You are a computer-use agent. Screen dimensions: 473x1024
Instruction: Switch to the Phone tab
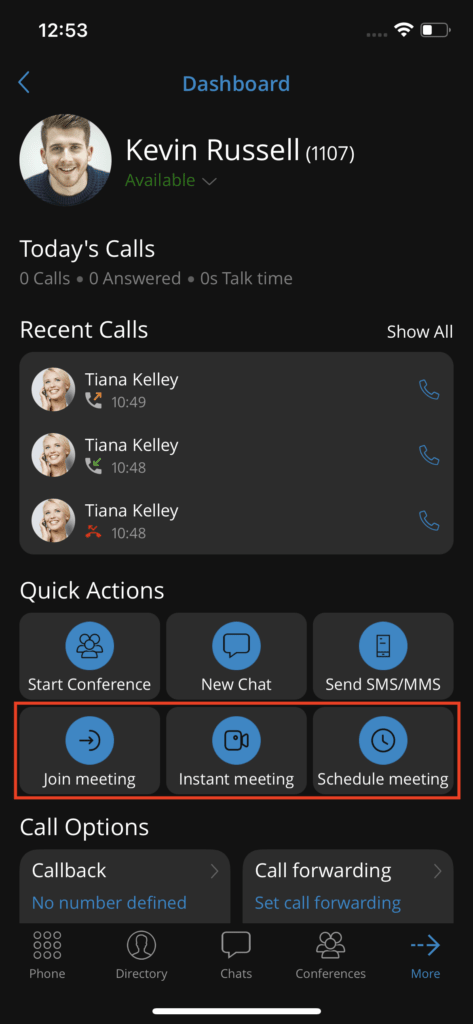pos(47,955)
